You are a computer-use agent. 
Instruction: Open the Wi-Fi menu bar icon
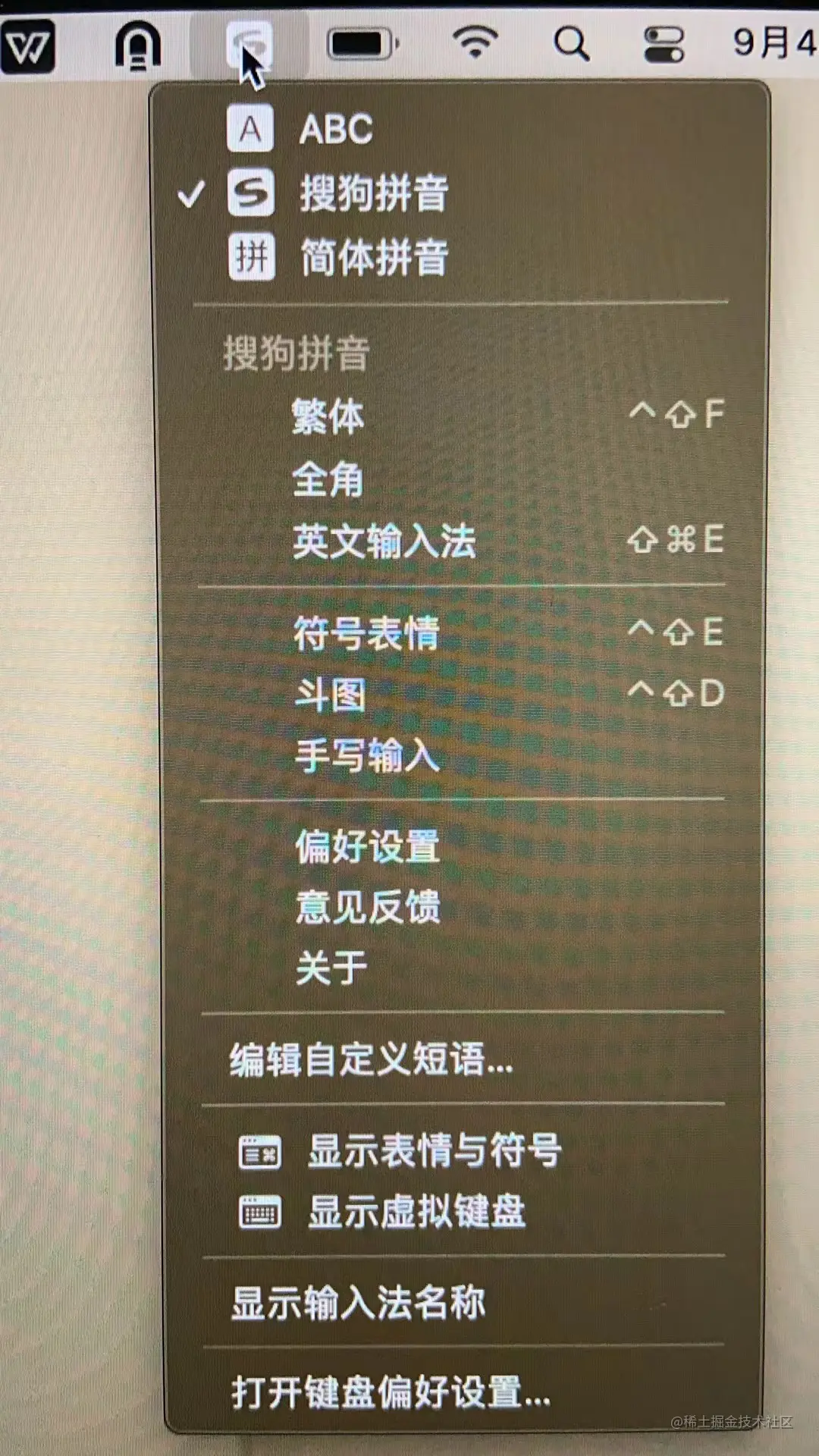(475, 42)
